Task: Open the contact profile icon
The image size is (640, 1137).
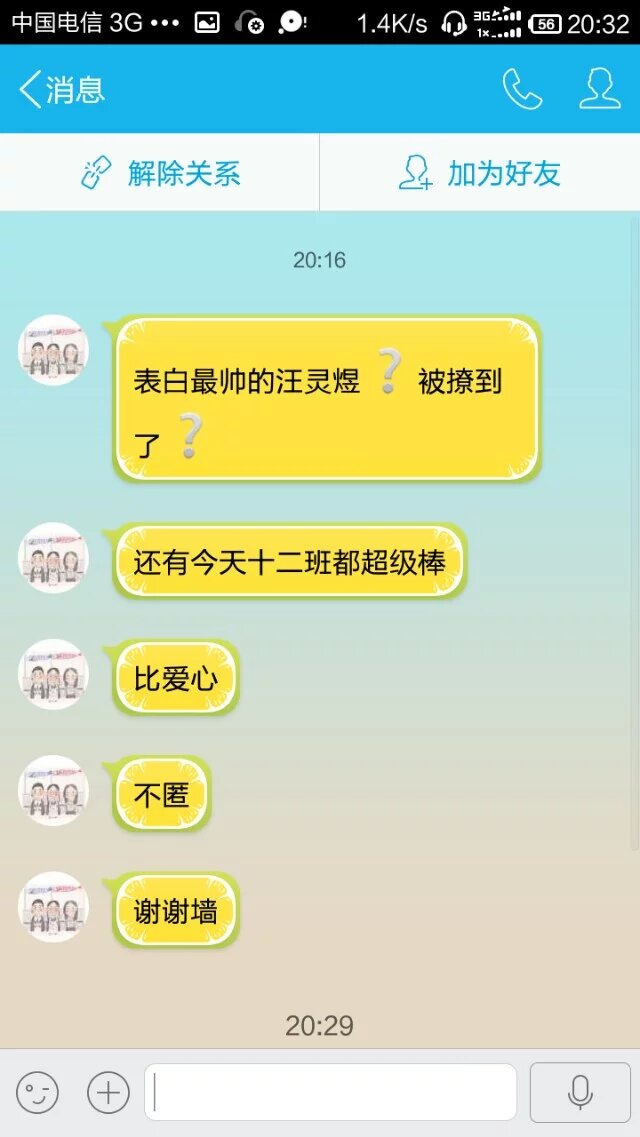Action: [x=600, y=90]
